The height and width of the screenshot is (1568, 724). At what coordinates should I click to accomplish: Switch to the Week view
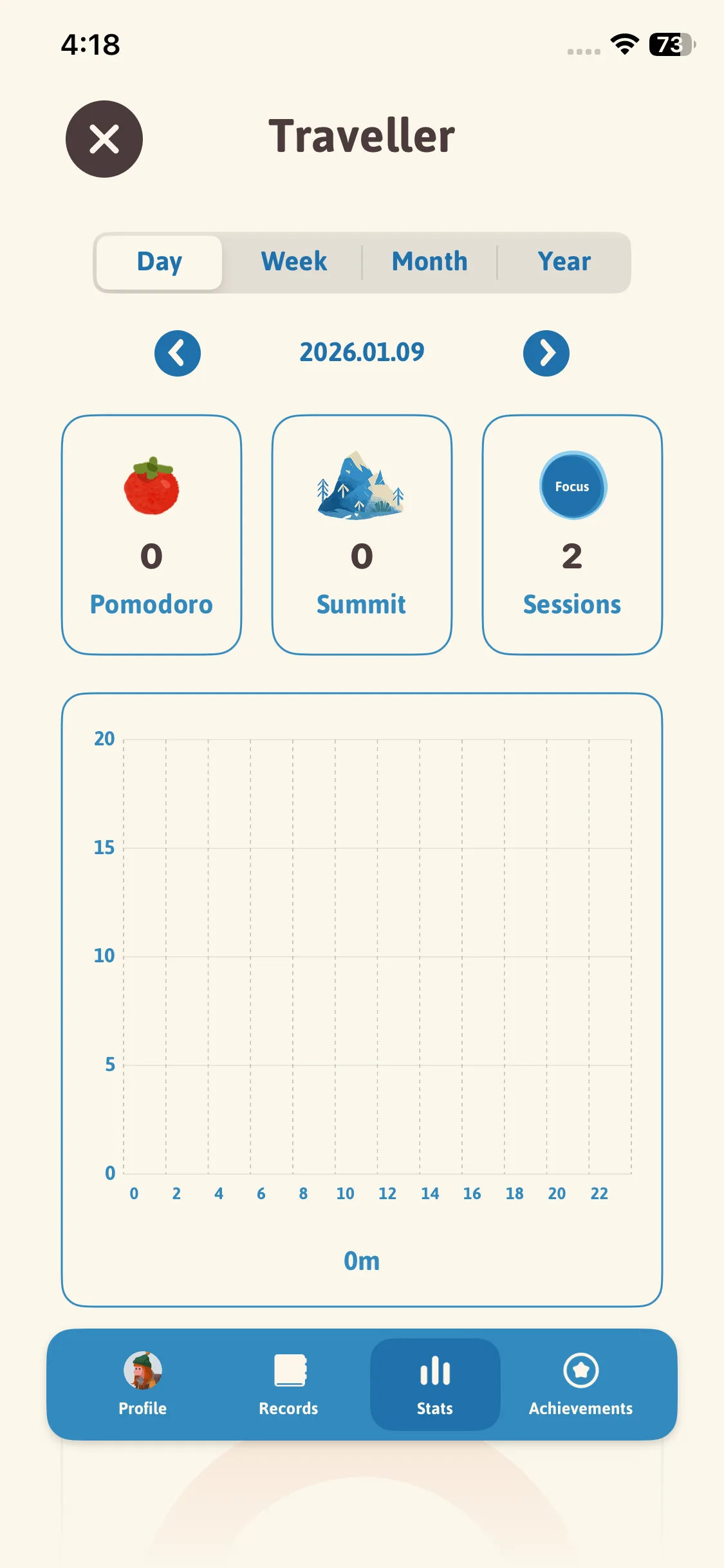click(x=294, y=262)
